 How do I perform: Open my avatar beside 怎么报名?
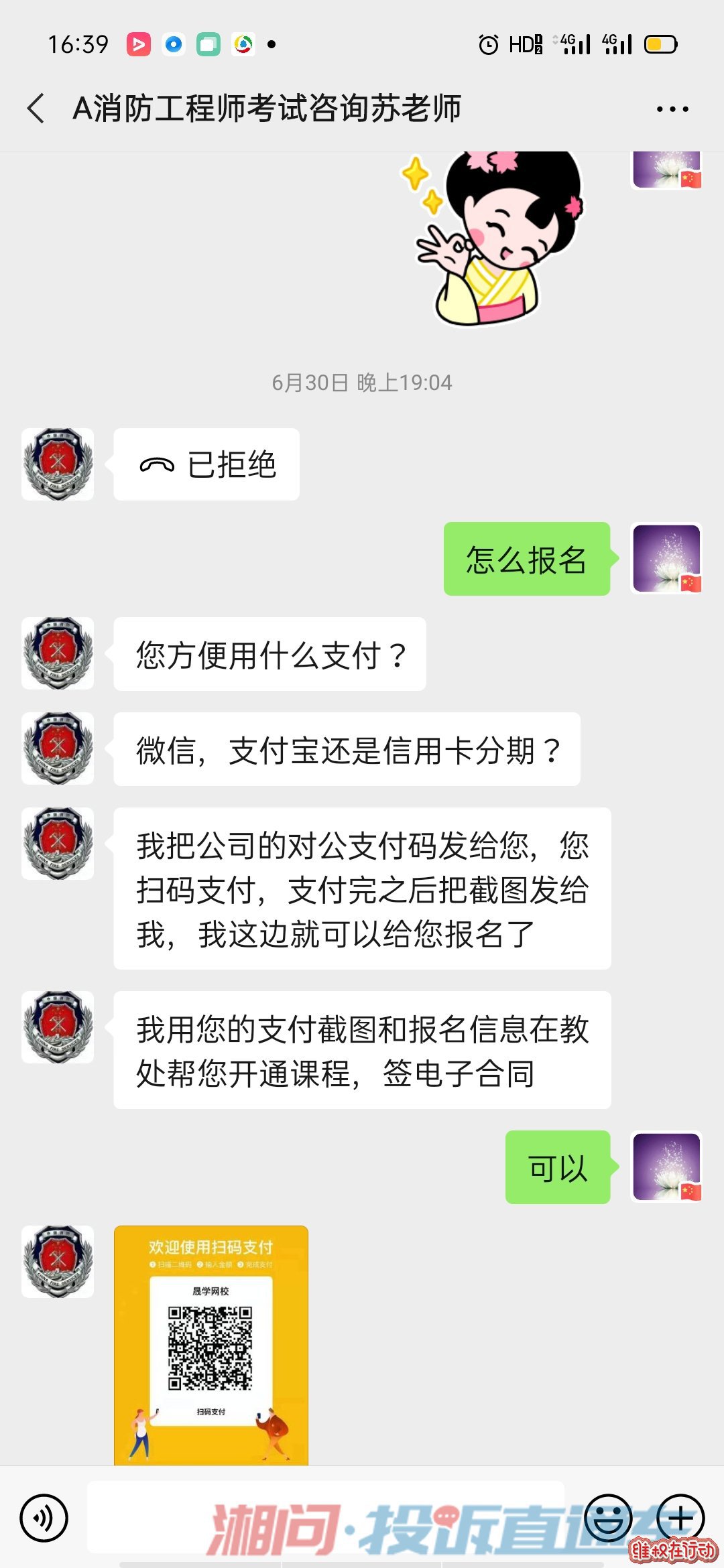click(666, 559)
